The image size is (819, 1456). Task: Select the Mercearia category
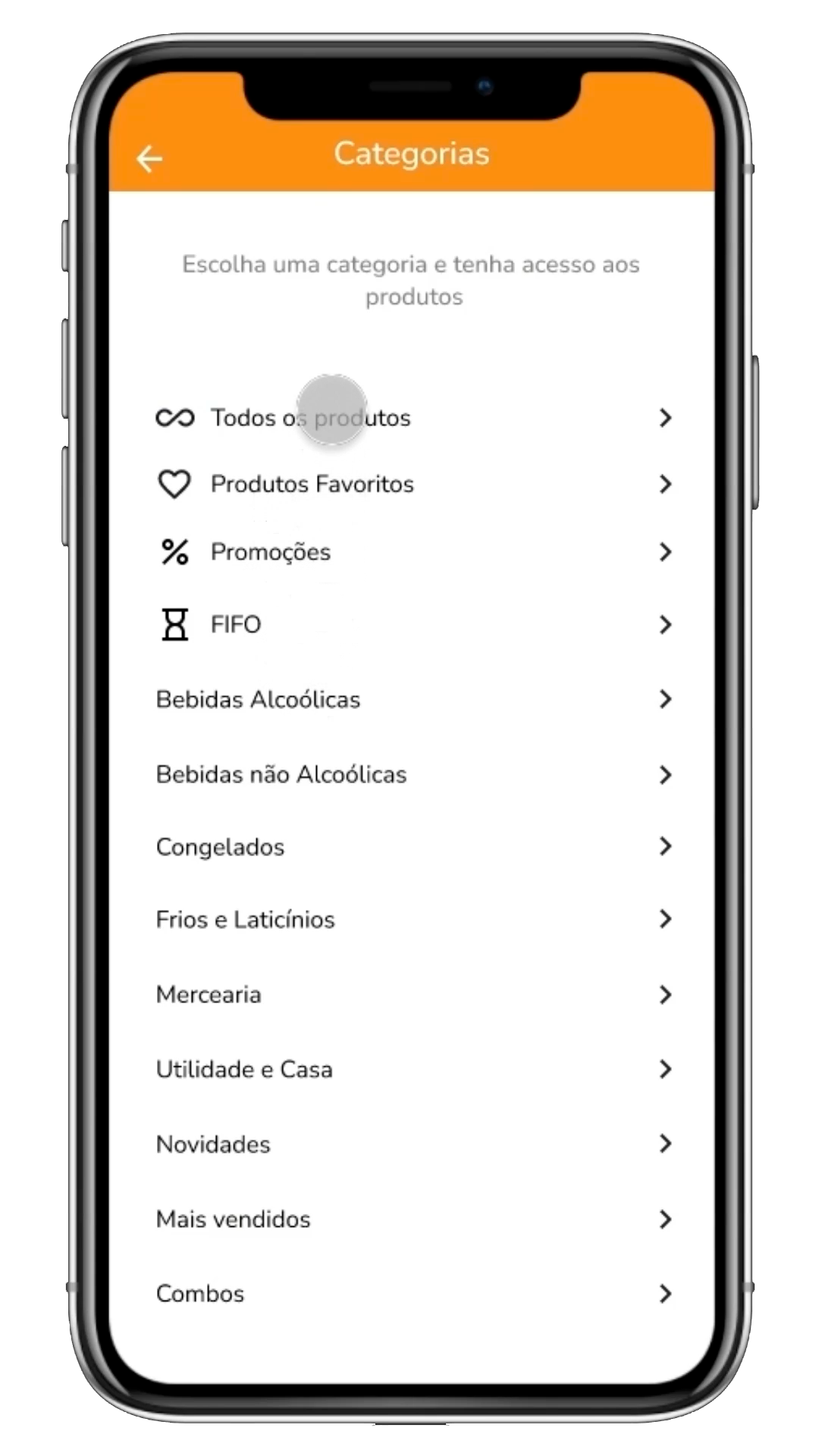209,994
